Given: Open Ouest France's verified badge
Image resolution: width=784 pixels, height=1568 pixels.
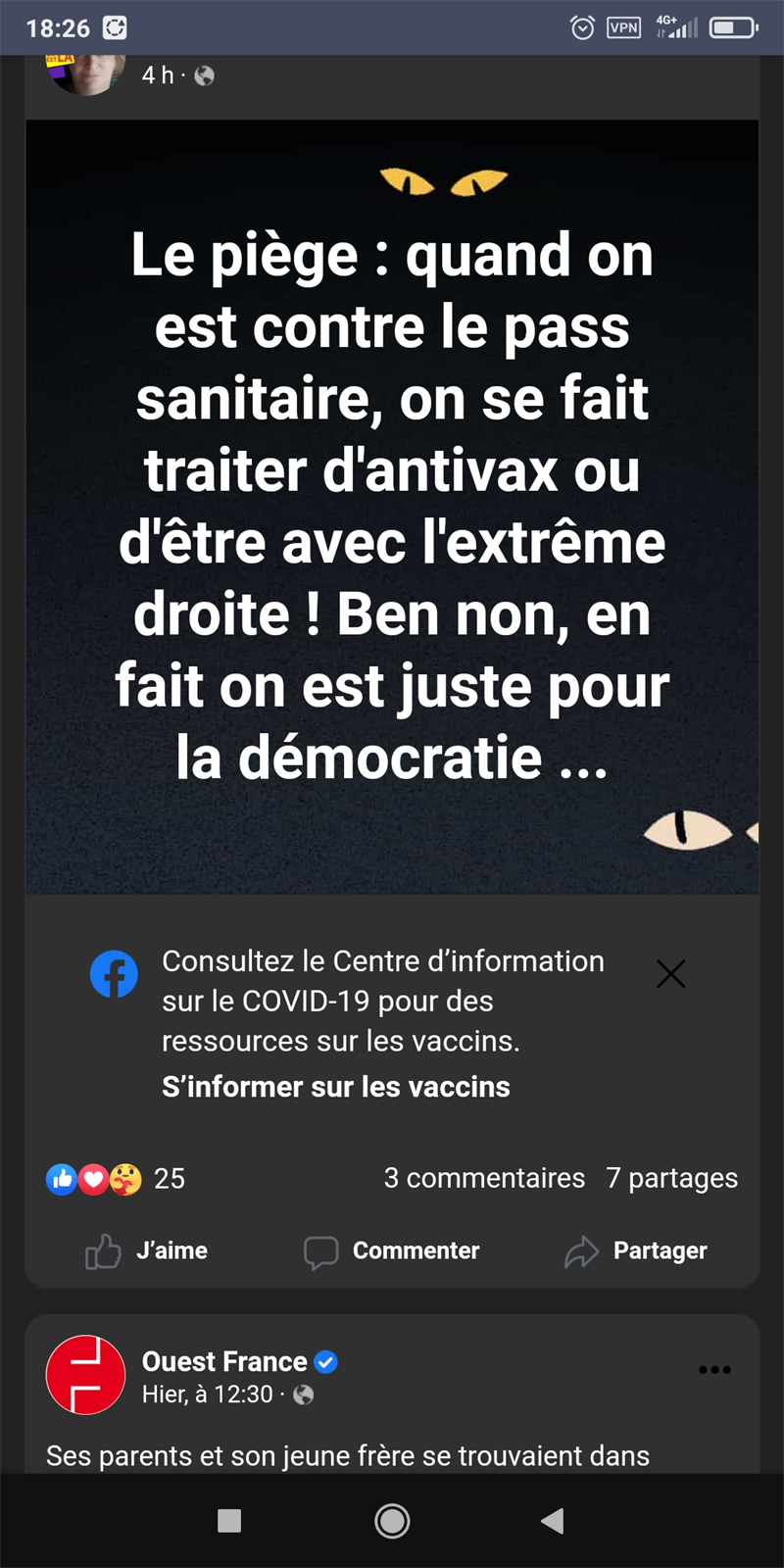Looking at the screenshot, I should (x=326, y=1361).
